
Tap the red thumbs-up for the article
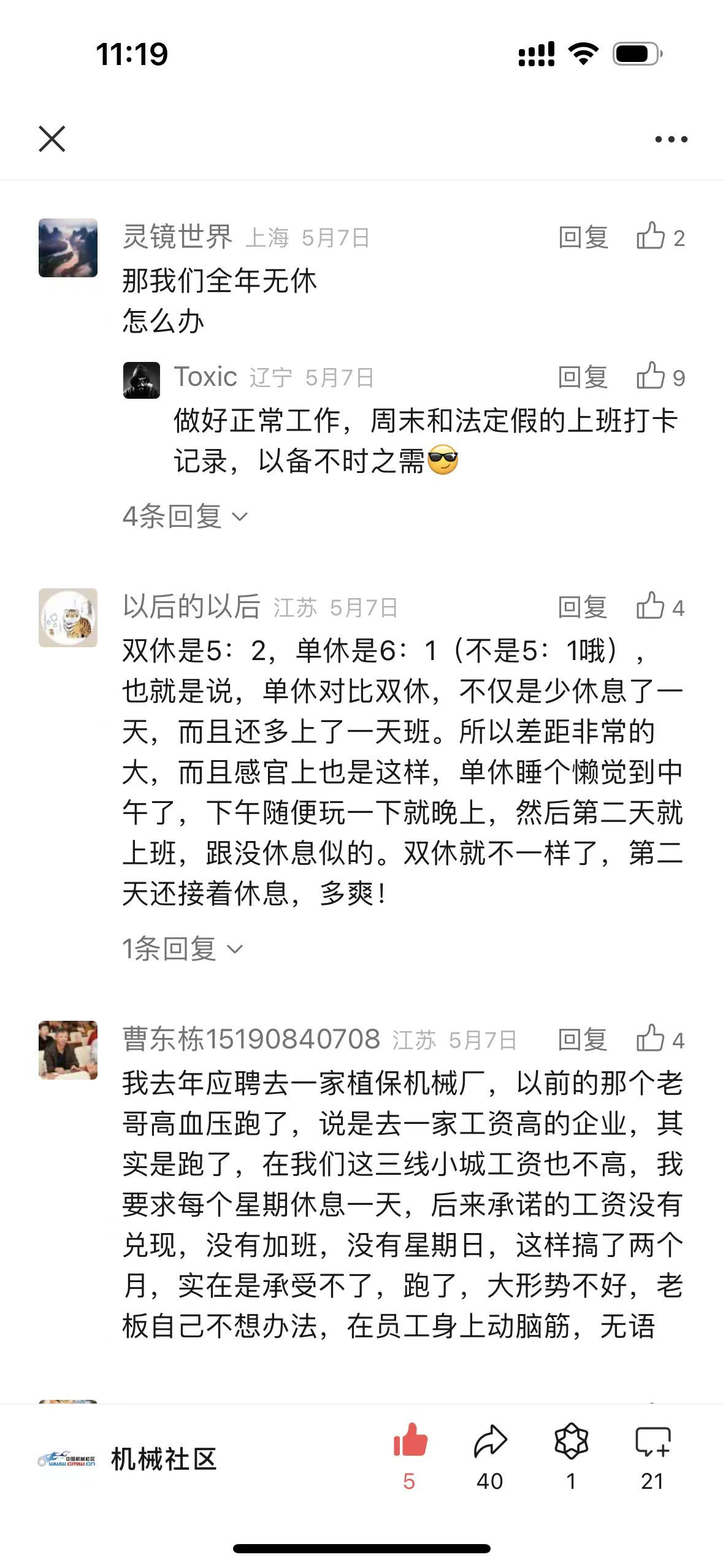[410, 1442]
